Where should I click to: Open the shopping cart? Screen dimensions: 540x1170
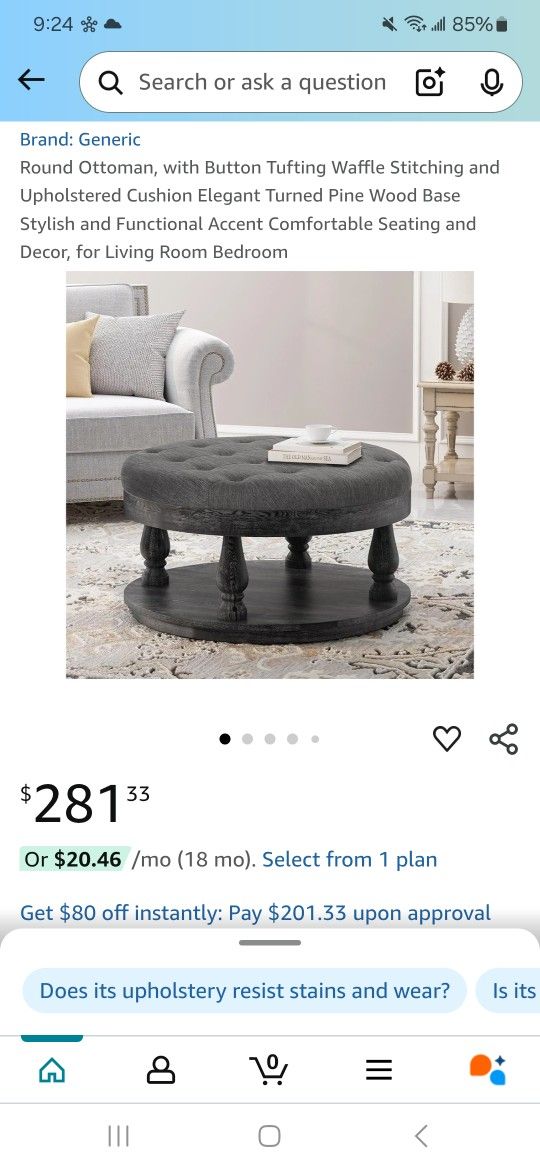269,1070
